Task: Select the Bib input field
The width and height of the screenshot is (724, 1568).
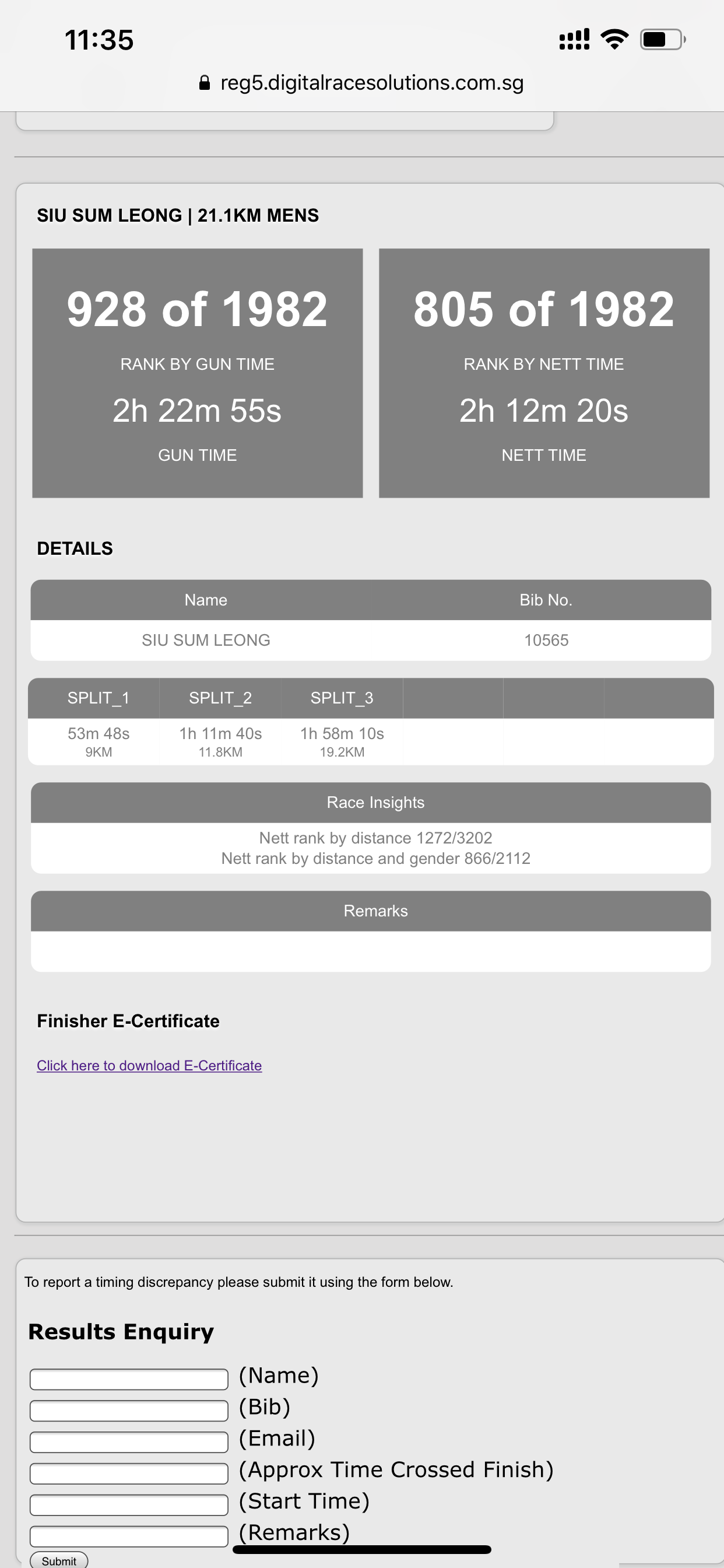Action: point(129,1410)
